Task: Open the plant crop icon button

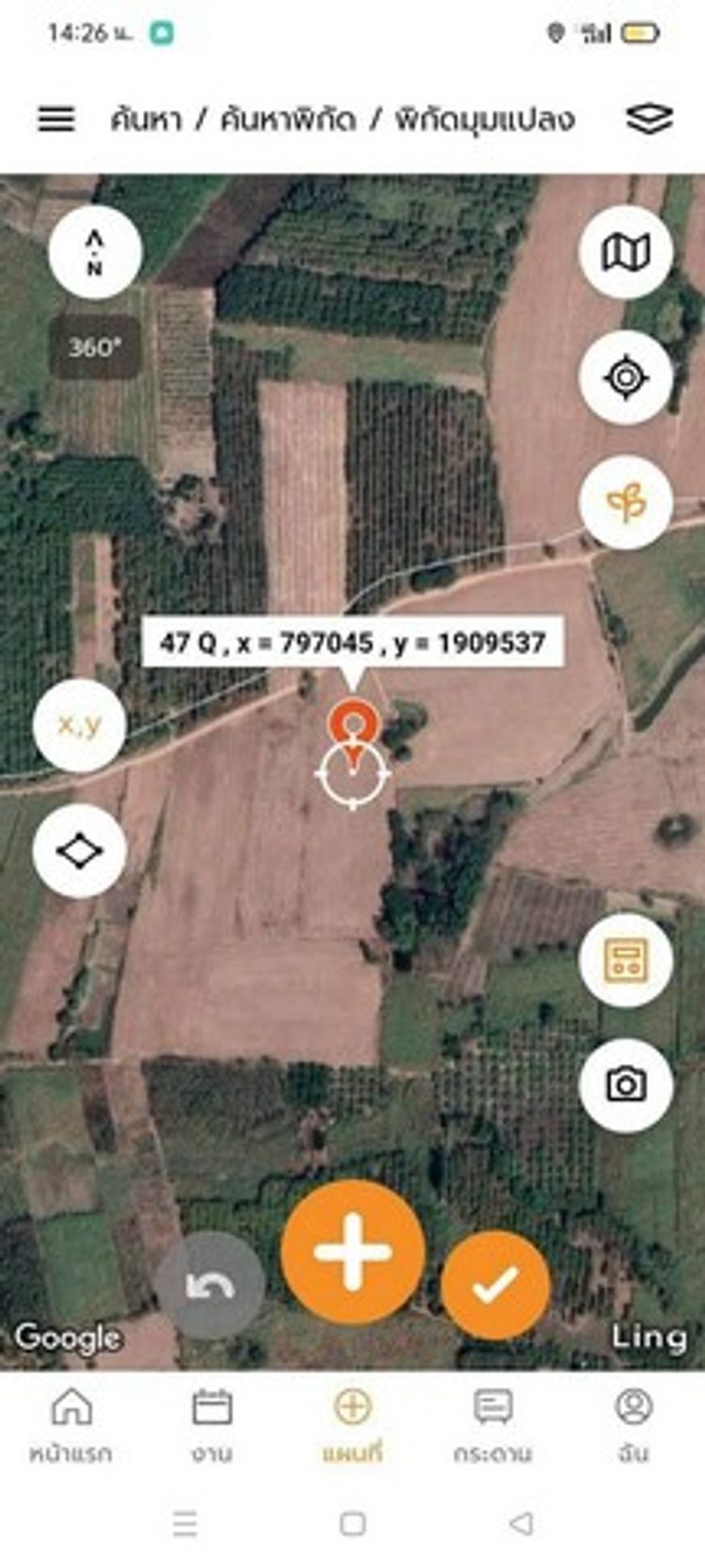Action: [626, 502]
